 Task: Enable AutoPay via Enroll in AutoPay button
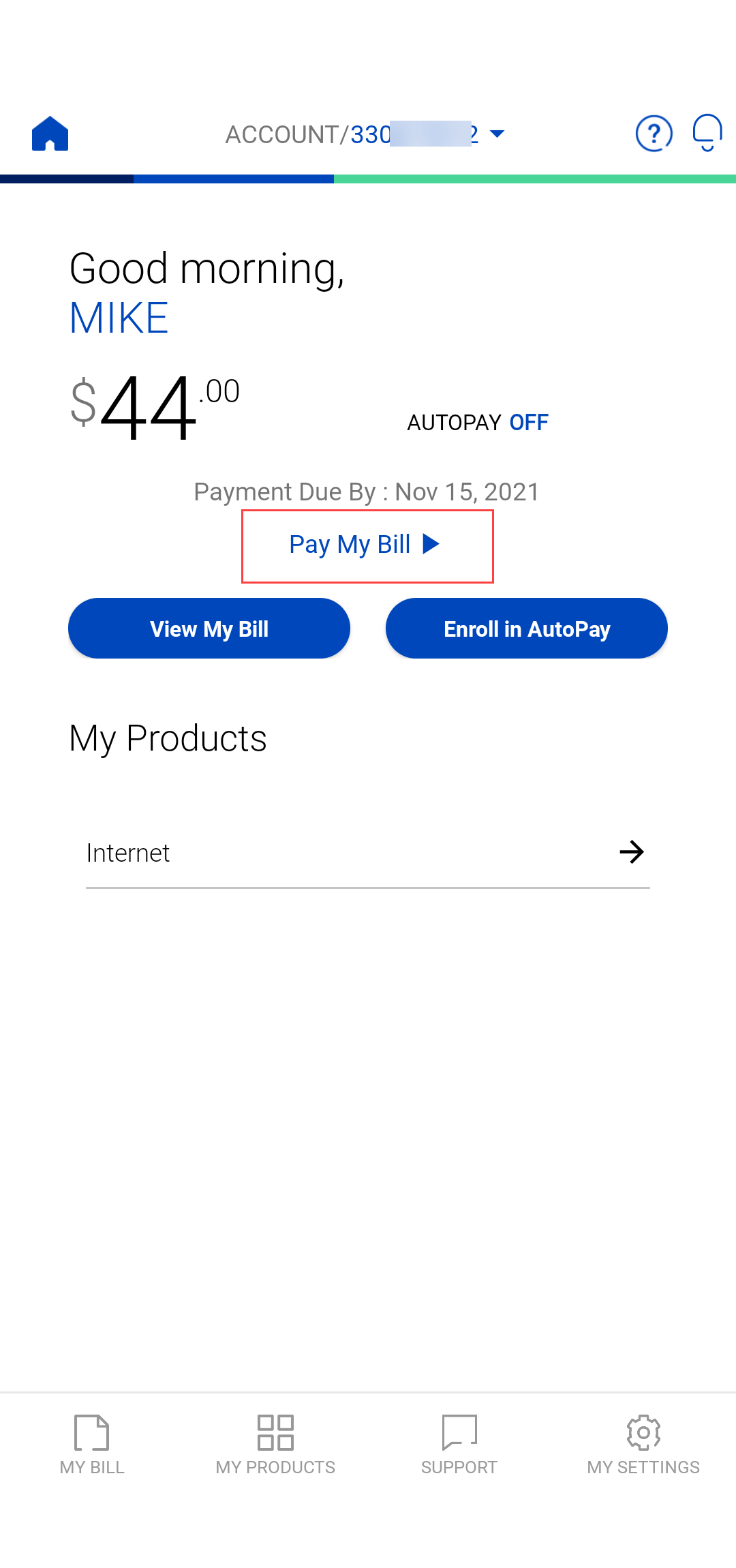click(x=526, y=629)
